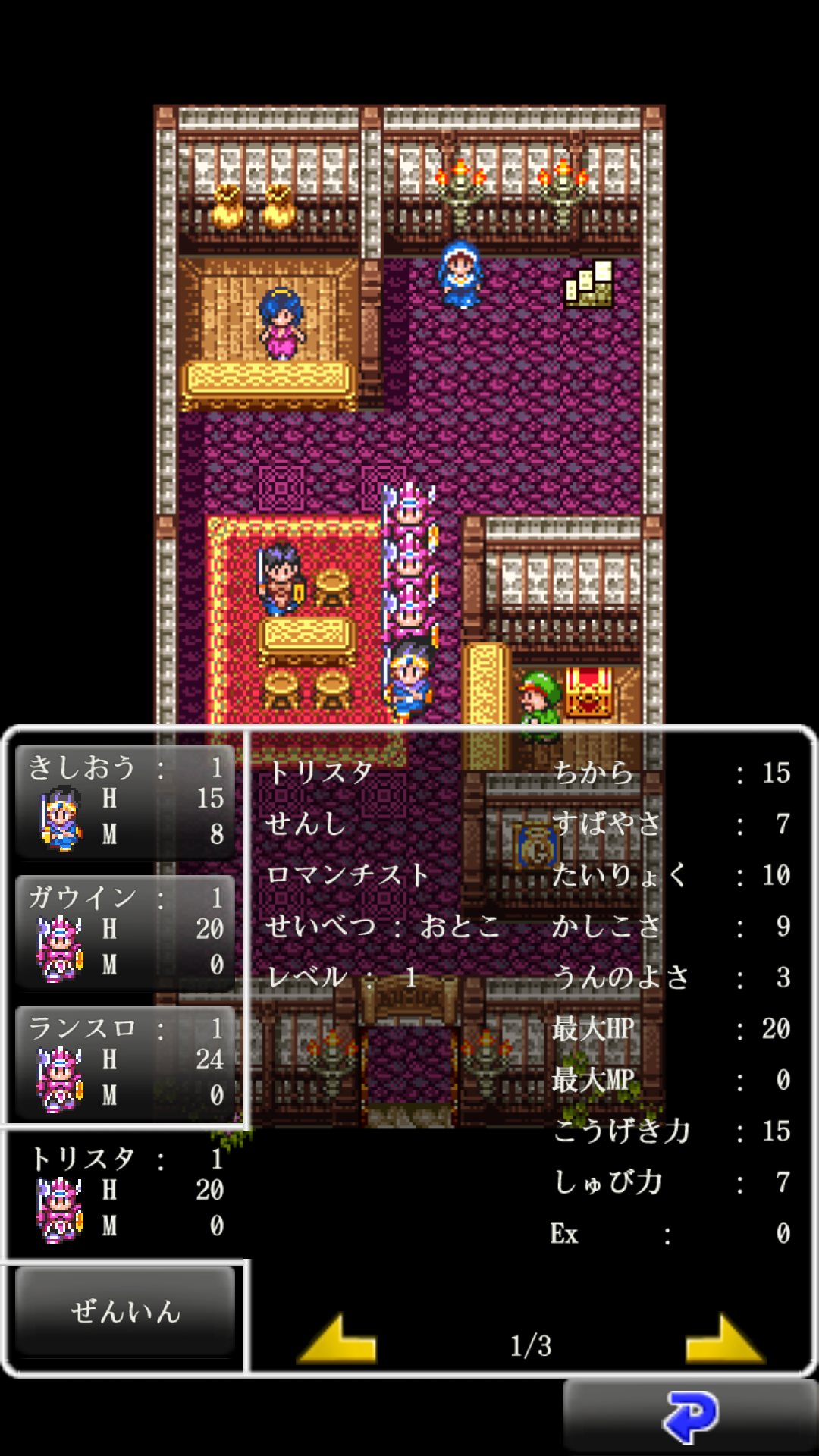This screenshot has height=1456, width=819.
Task: Select party member ガウイン
Action: 125,931
